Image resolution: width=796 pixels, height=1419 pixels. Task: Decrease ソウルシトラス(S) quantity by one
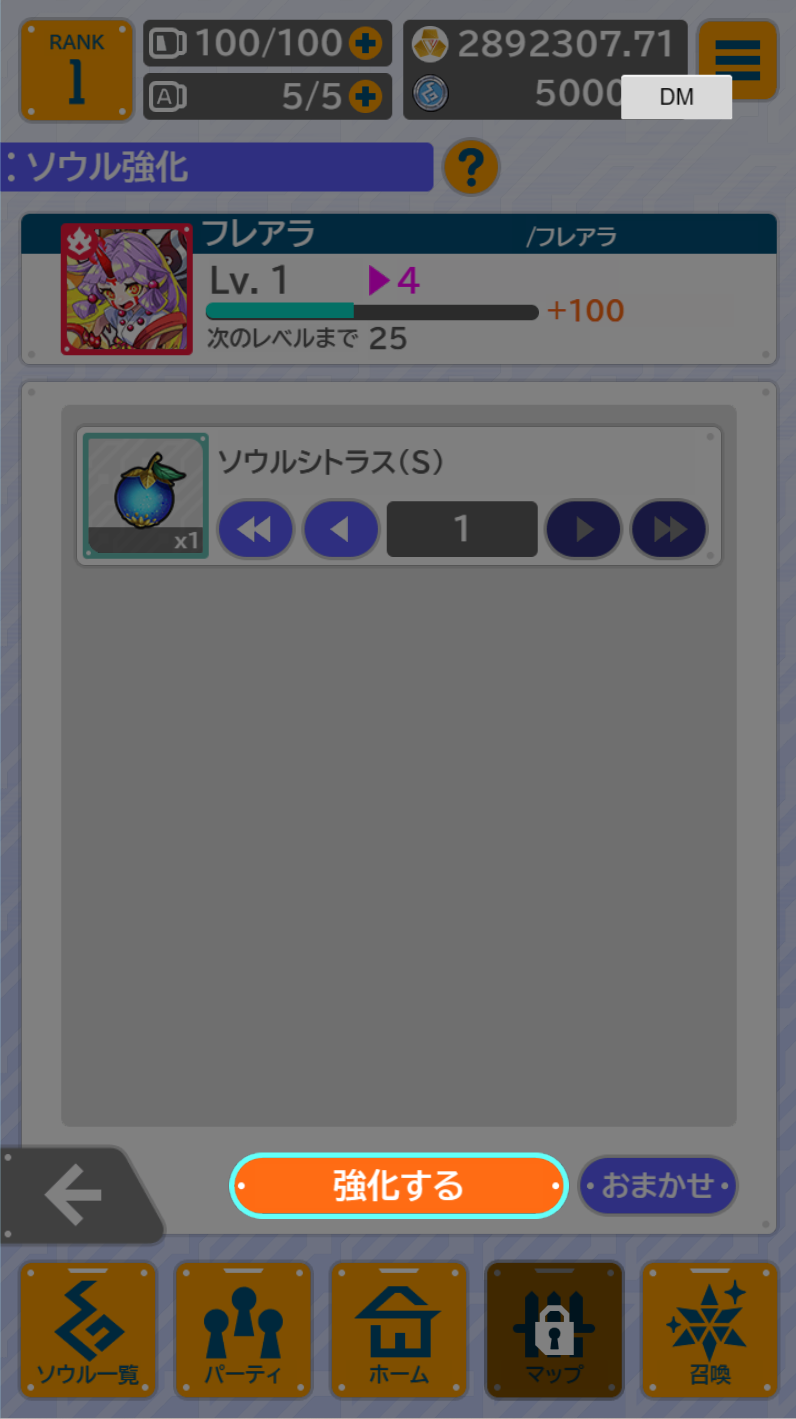(x=340, y=529)
